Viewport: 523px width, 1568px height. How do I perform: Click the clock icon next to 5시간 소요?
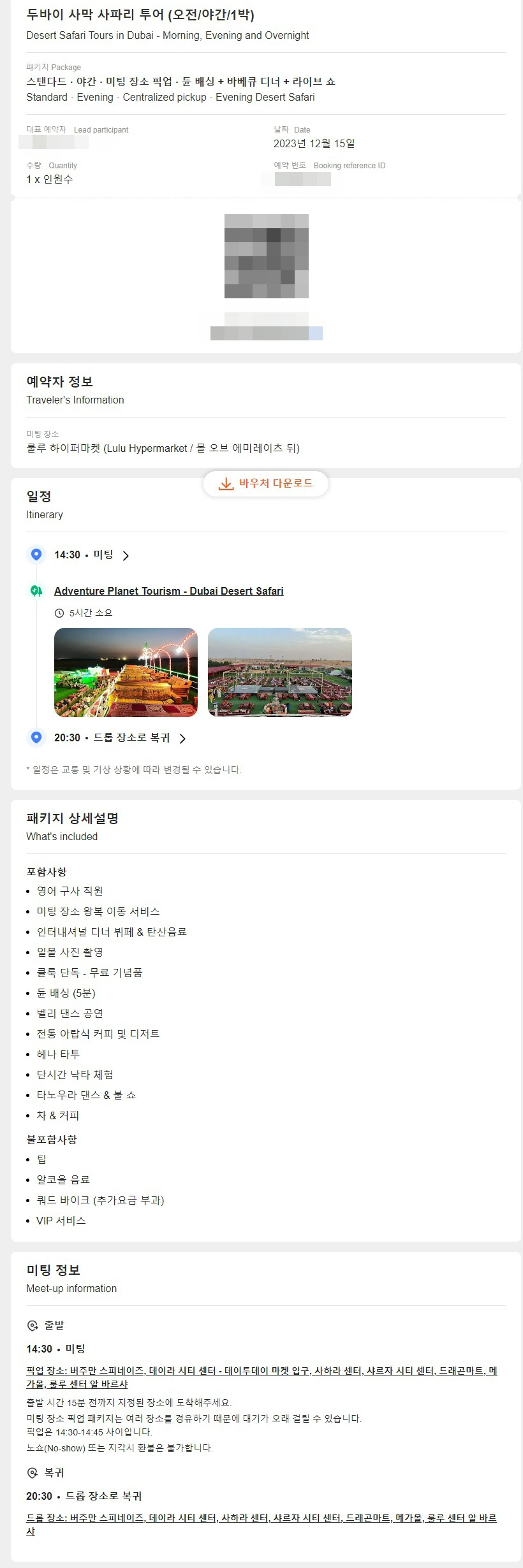click(61, 613)
